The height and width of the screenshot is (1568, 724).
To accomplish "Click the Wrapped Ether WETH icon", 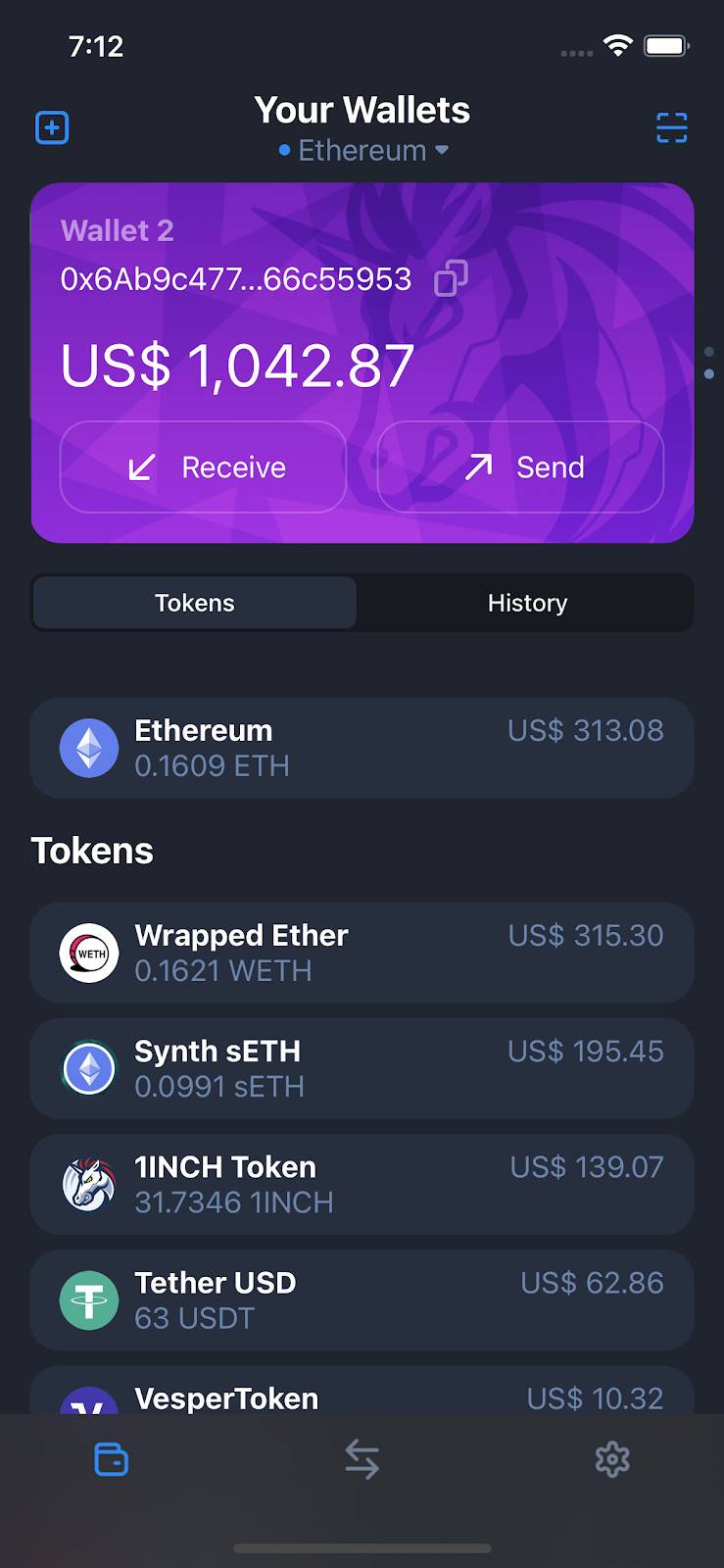I will pyautogui.click(x=89, y=953).
